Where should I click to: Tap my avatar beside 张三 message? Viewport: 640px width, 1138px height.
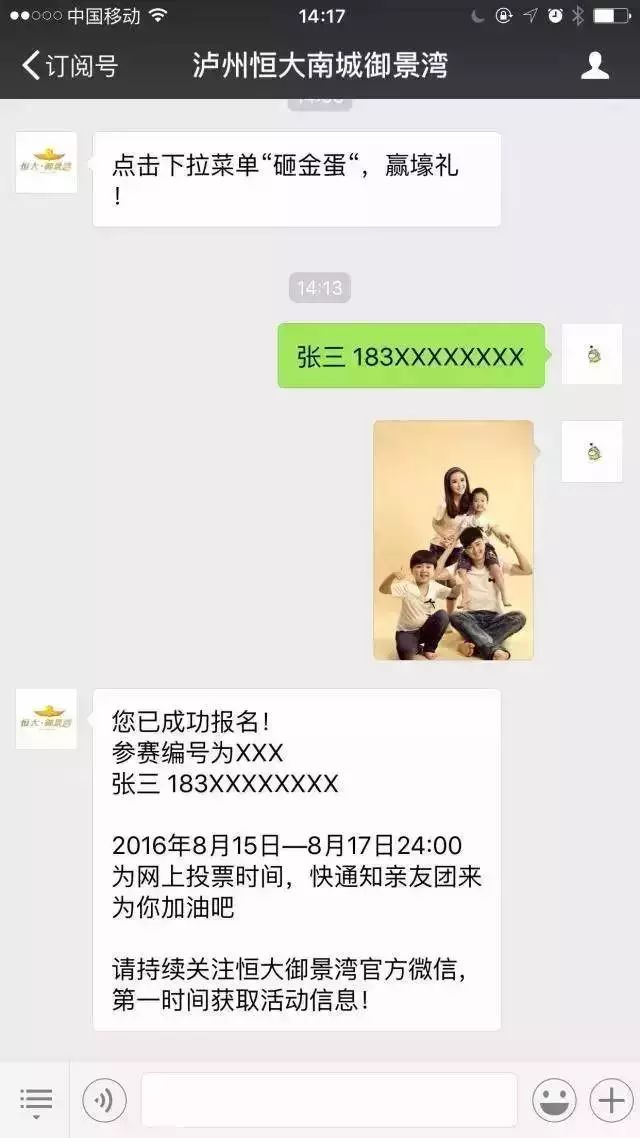[592, 354]
